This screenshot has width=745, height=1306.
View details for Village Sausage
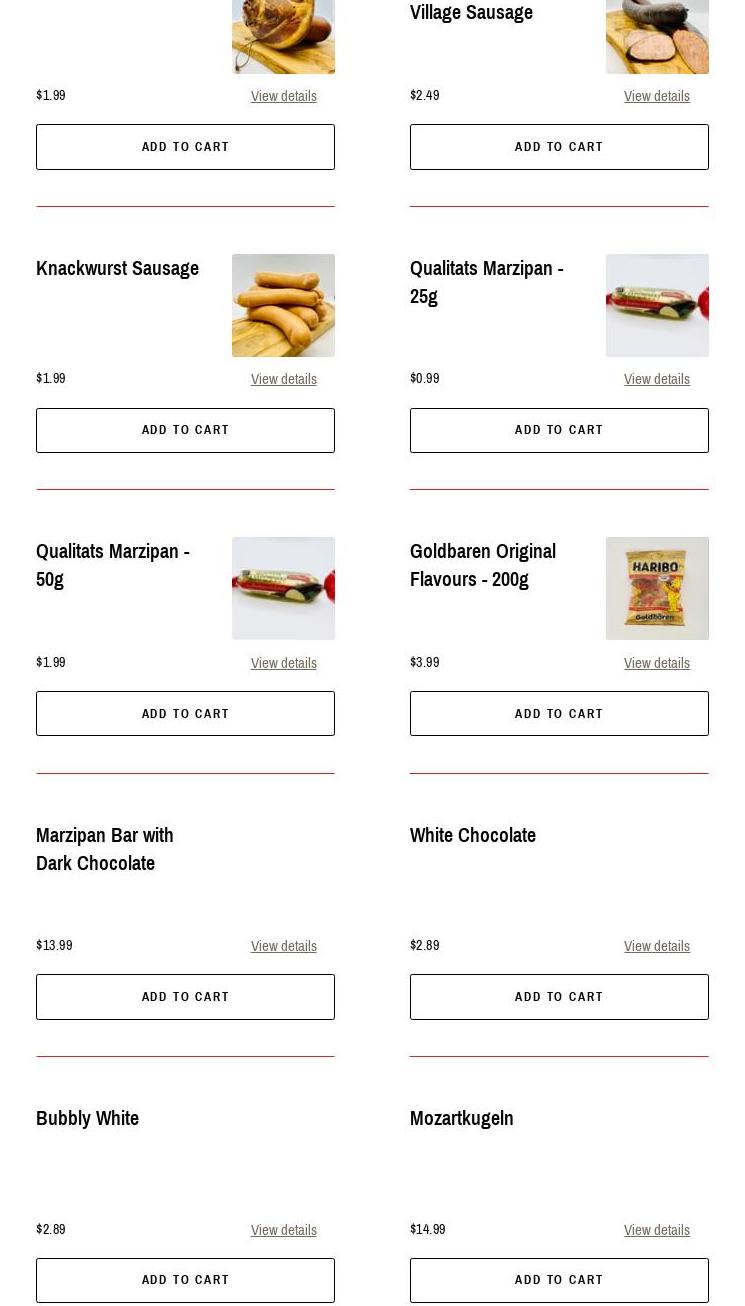(x=656, y=96)
